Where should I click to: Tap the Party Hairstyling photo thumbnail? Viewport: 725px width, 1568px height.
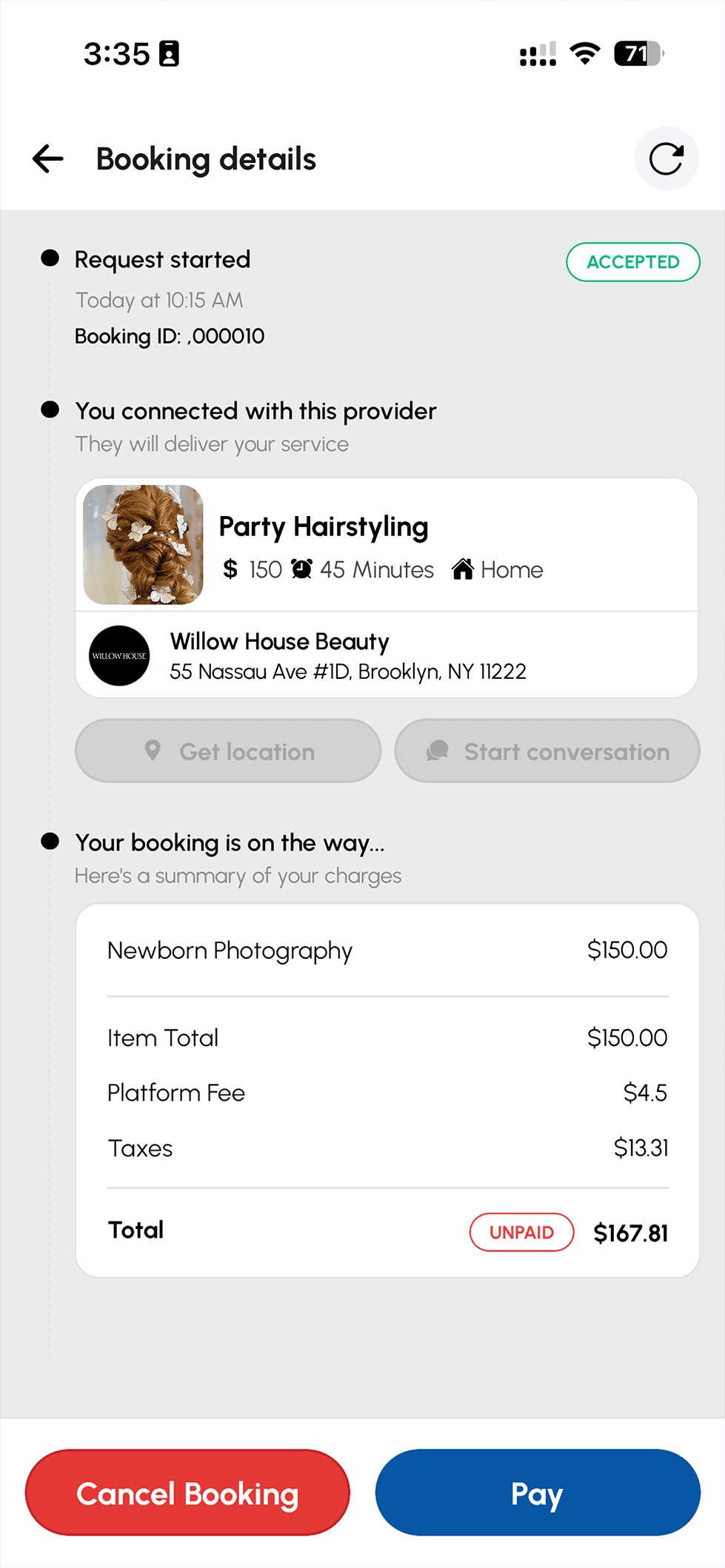pos(144,544)
